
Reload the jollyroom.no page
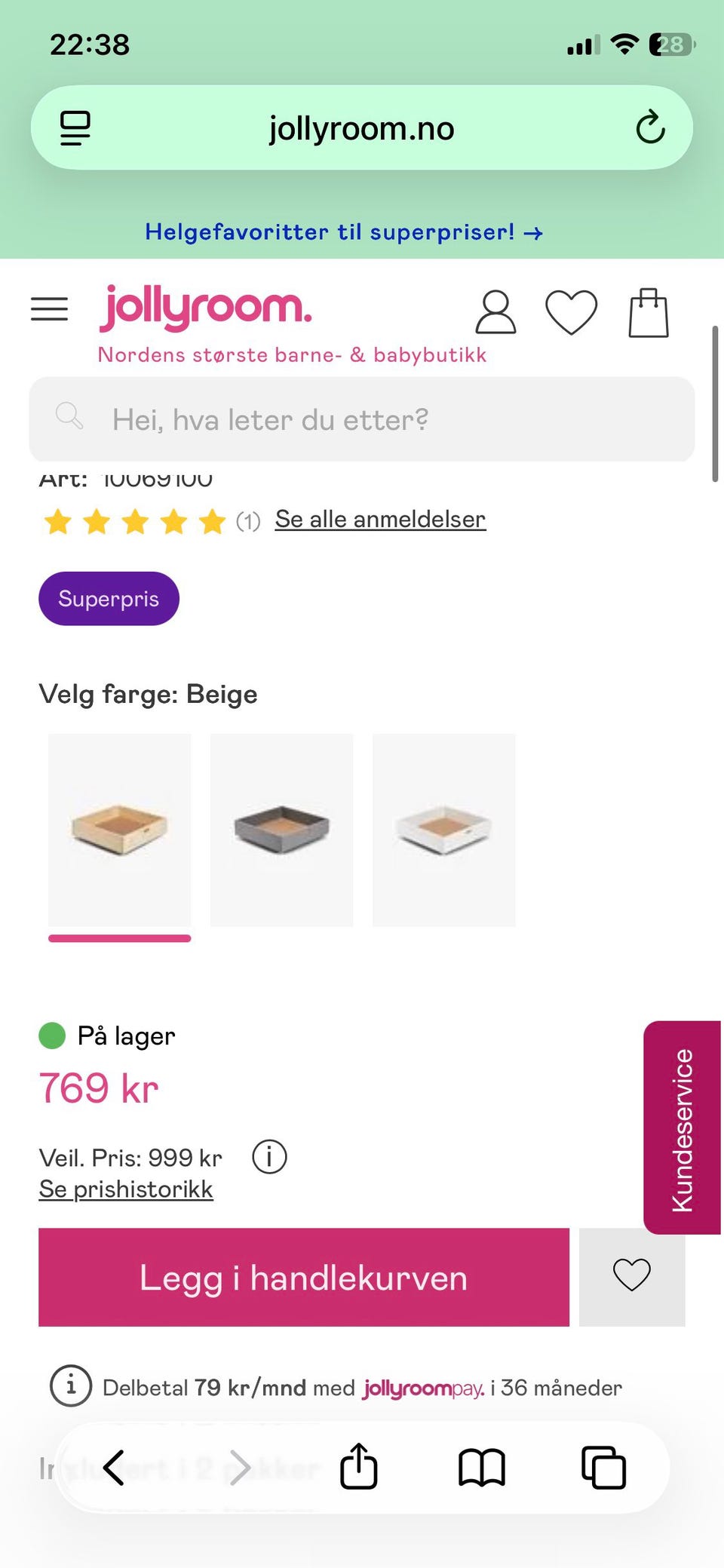(x=650, y=127)
